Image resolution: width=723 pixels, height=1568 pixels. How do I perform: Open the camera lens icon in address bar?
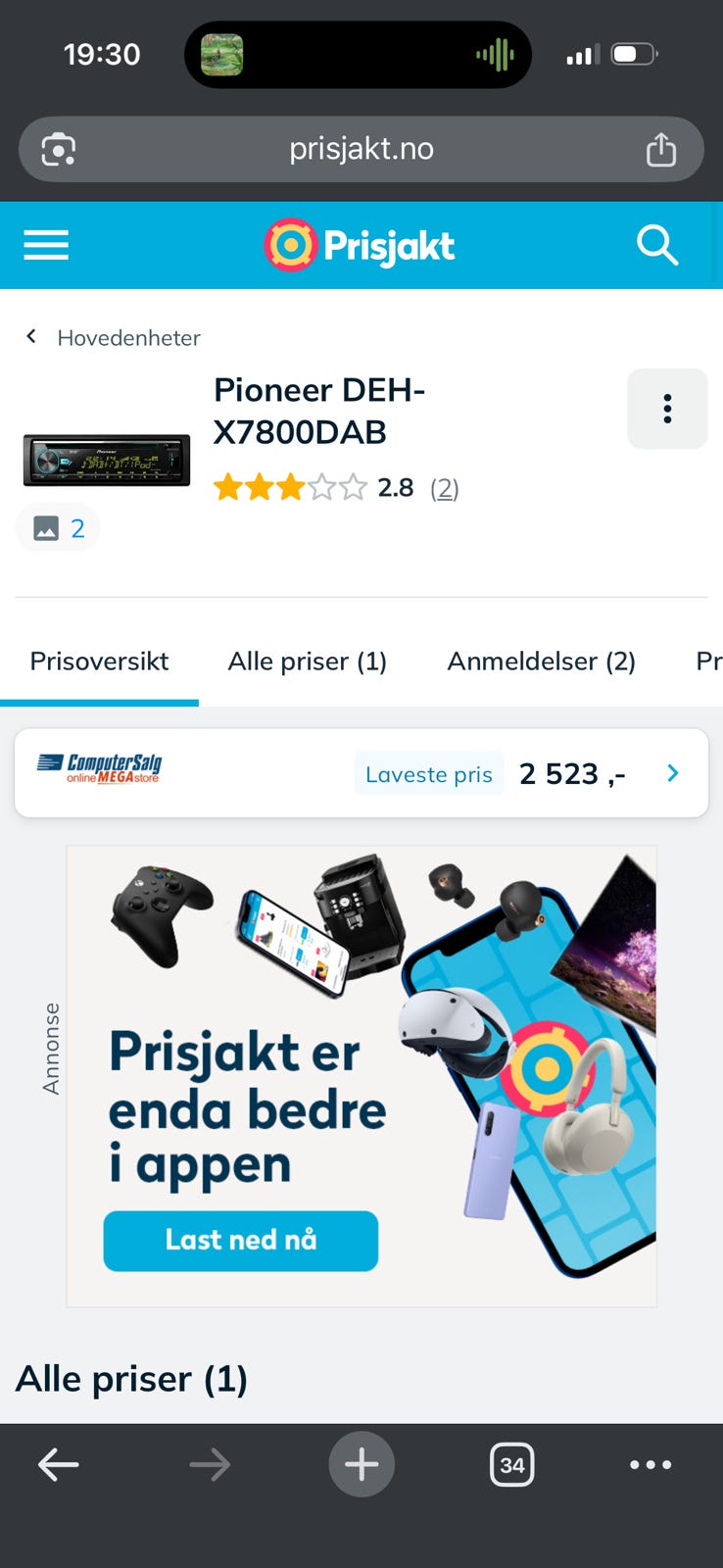[x=59, y=149]
